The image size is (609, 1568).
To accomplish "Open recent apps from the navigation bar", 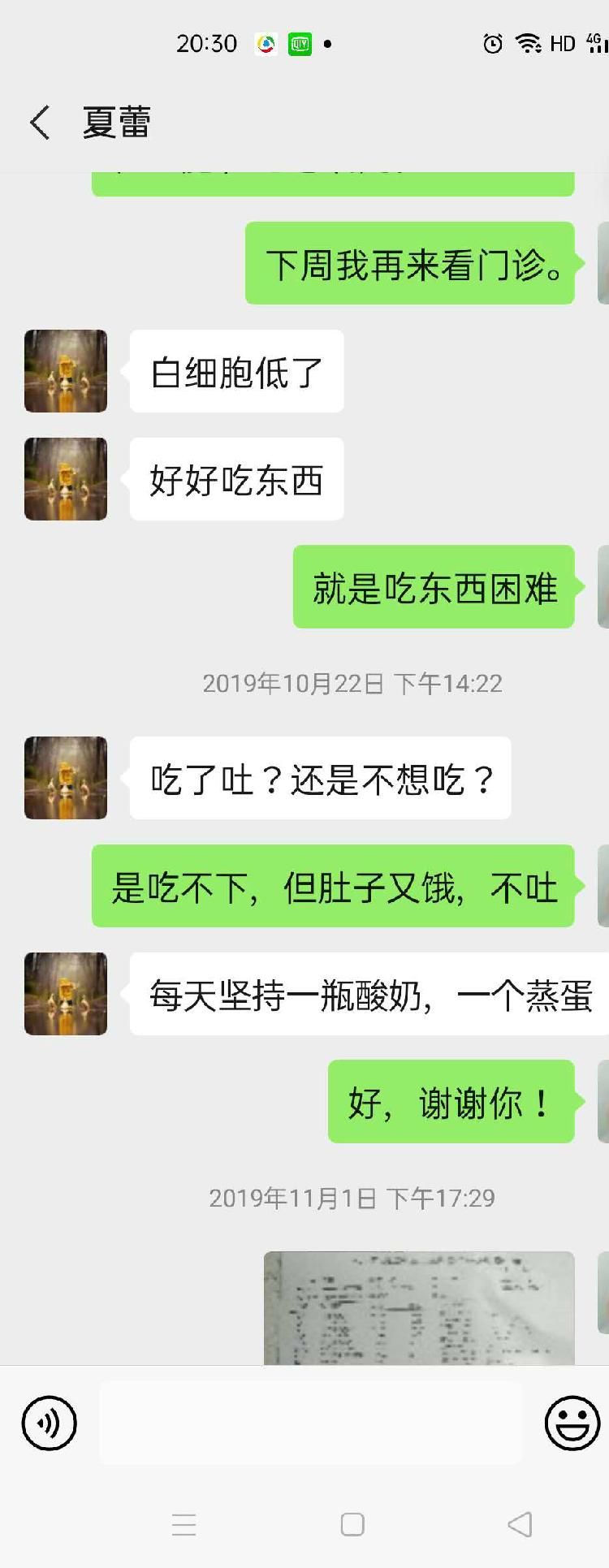I will [x=184, y=1524].
